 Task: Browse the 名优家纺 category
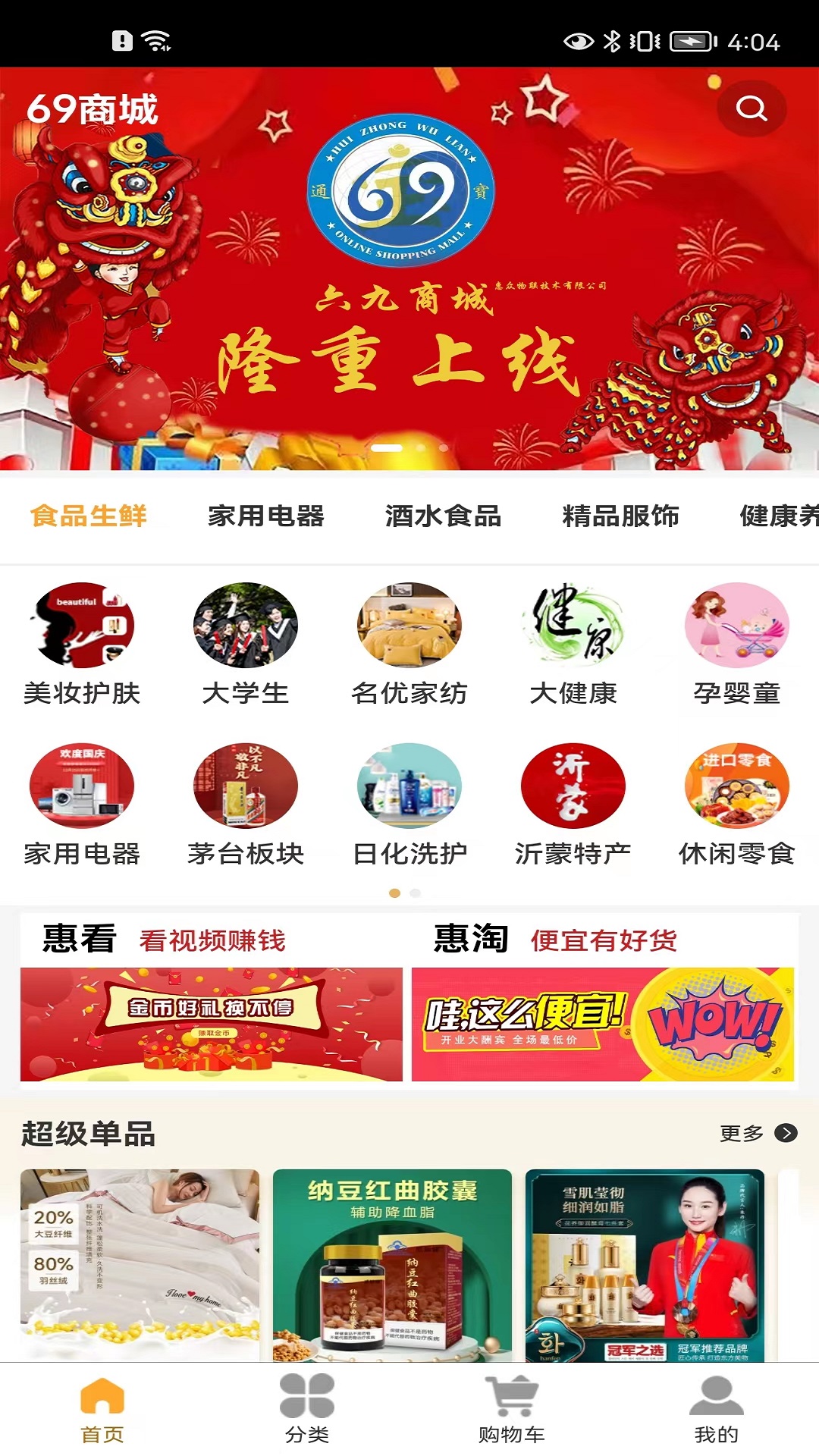409,645
